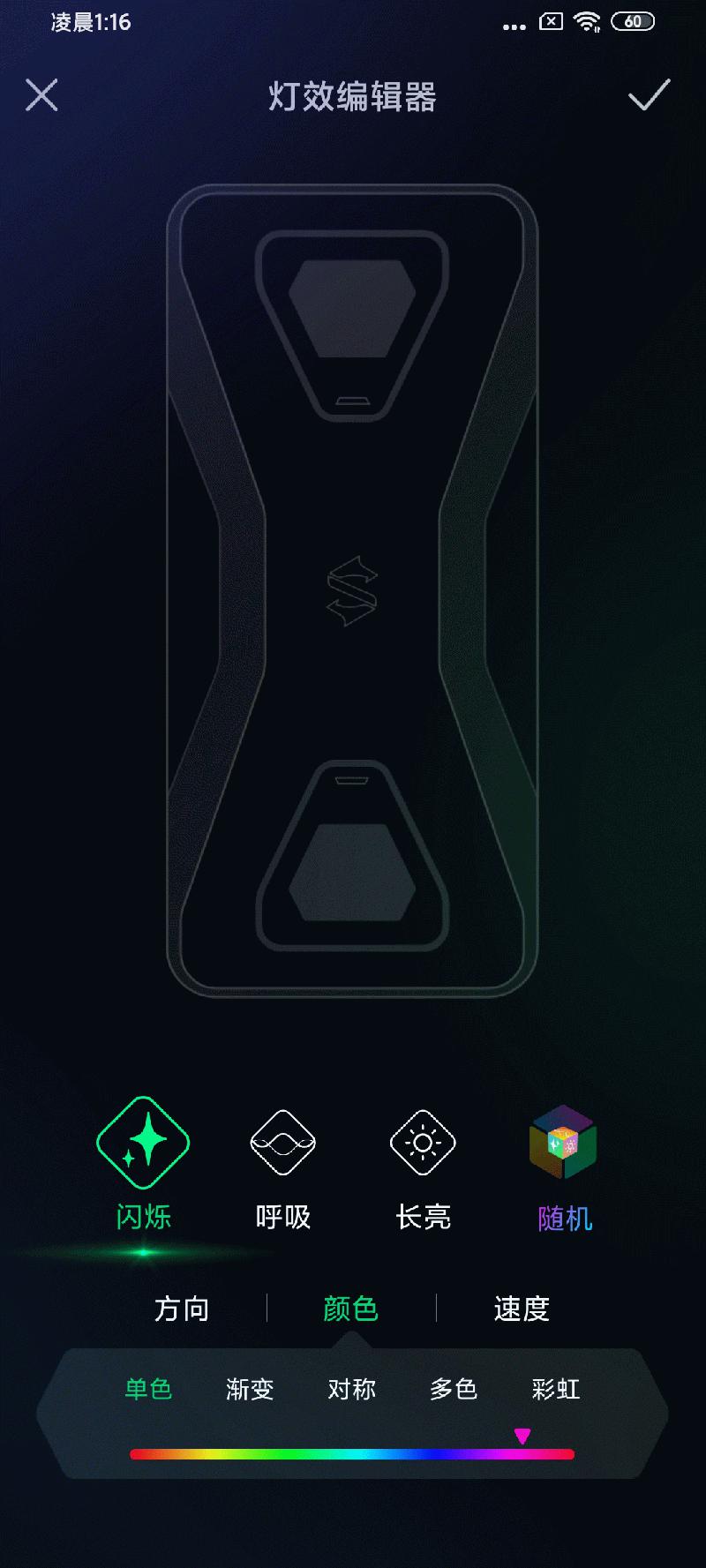Open the 颜色 color tab
Screen dimensions: 706x1568
pos(350,1309)
